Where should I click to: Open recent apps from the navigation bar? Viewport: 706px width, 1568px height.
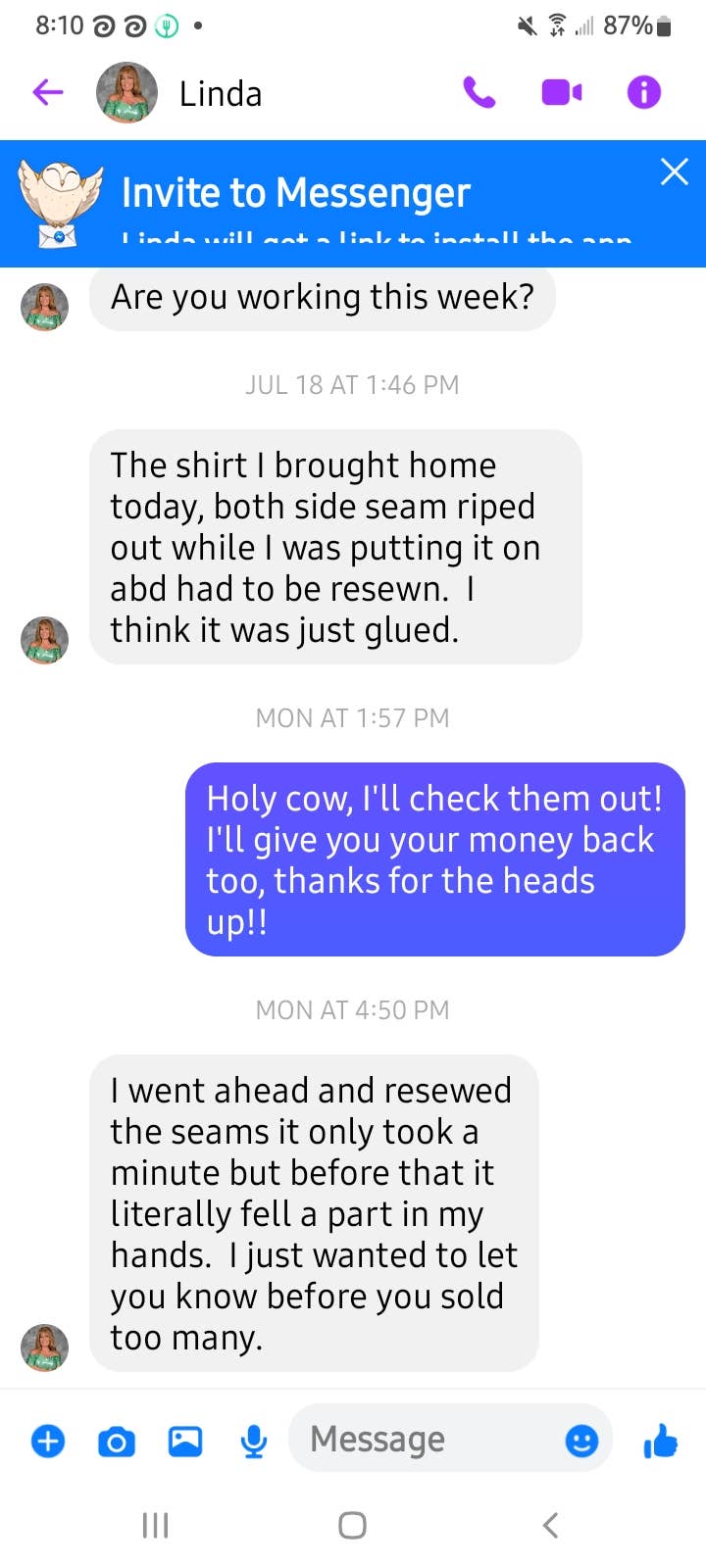(156, 1525)
